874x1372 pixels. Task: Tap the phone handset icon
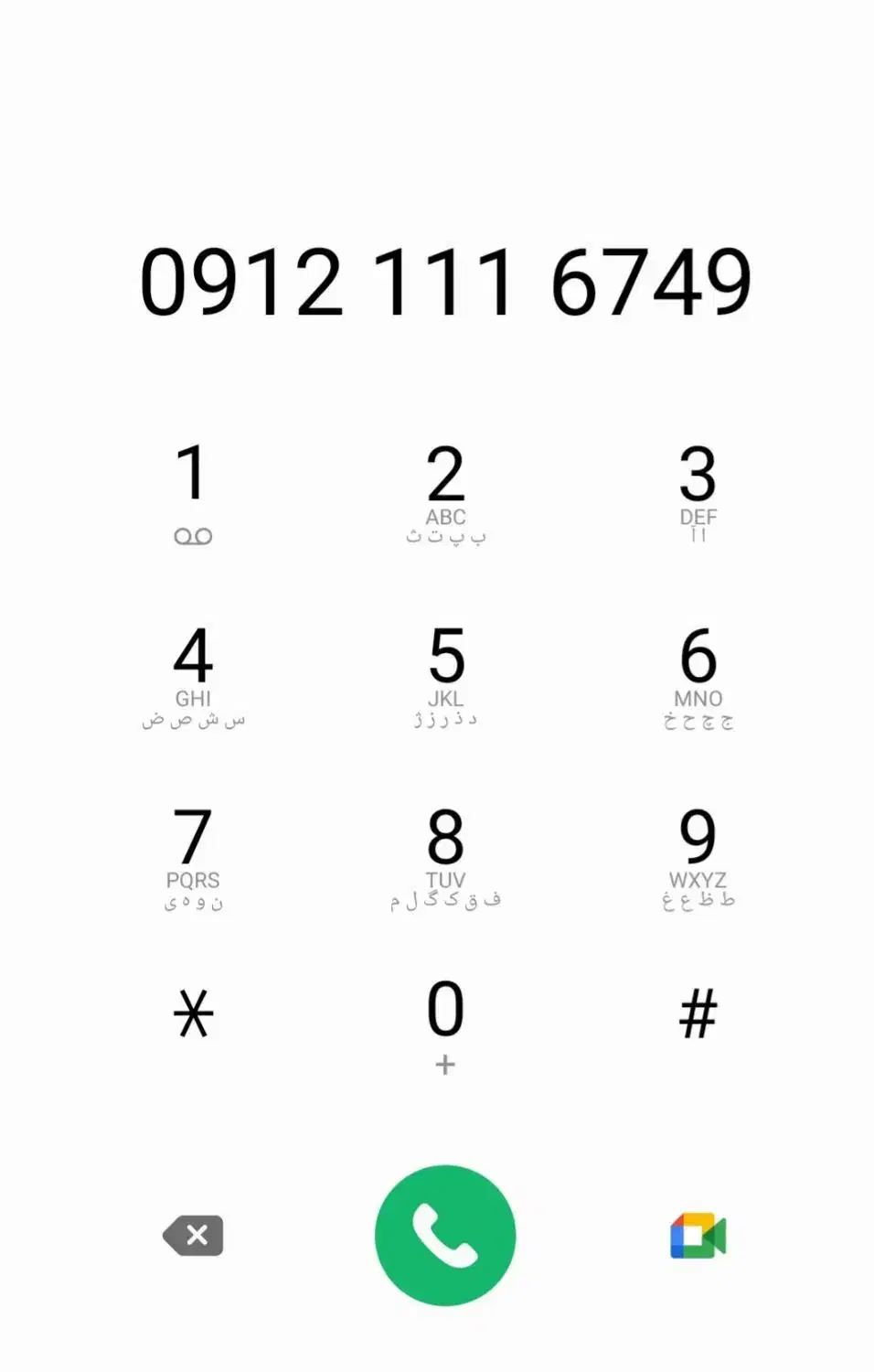pyautogui.click(x=443, y=1234)
